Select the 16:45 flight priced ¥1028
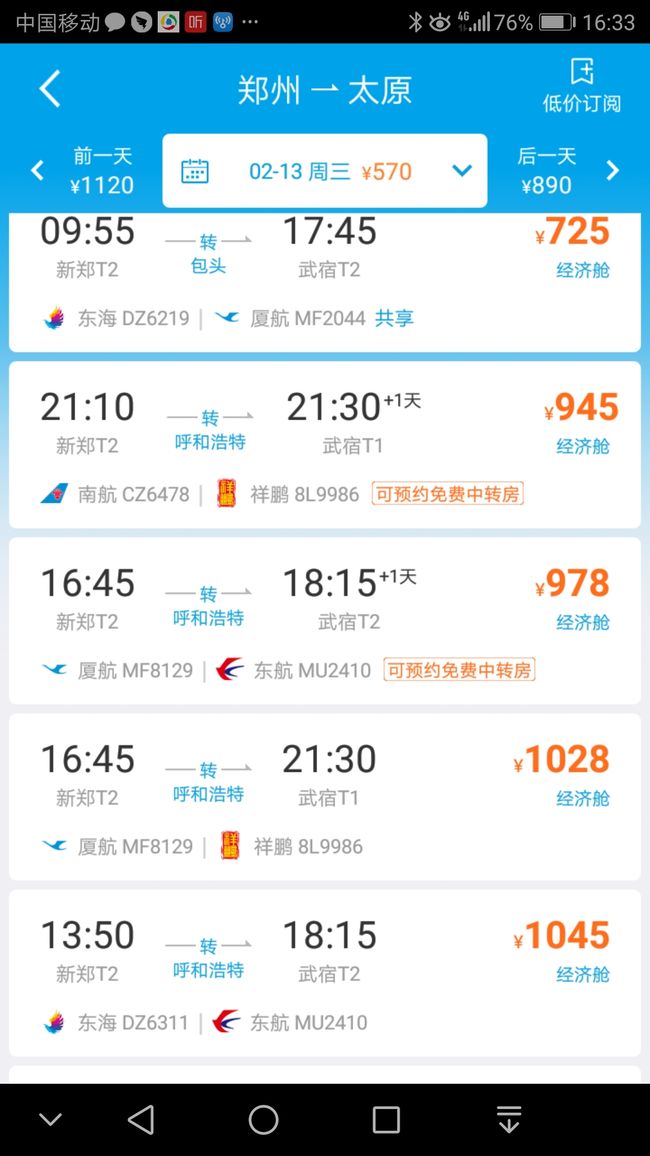The image size is (650, 1156). 325,797
